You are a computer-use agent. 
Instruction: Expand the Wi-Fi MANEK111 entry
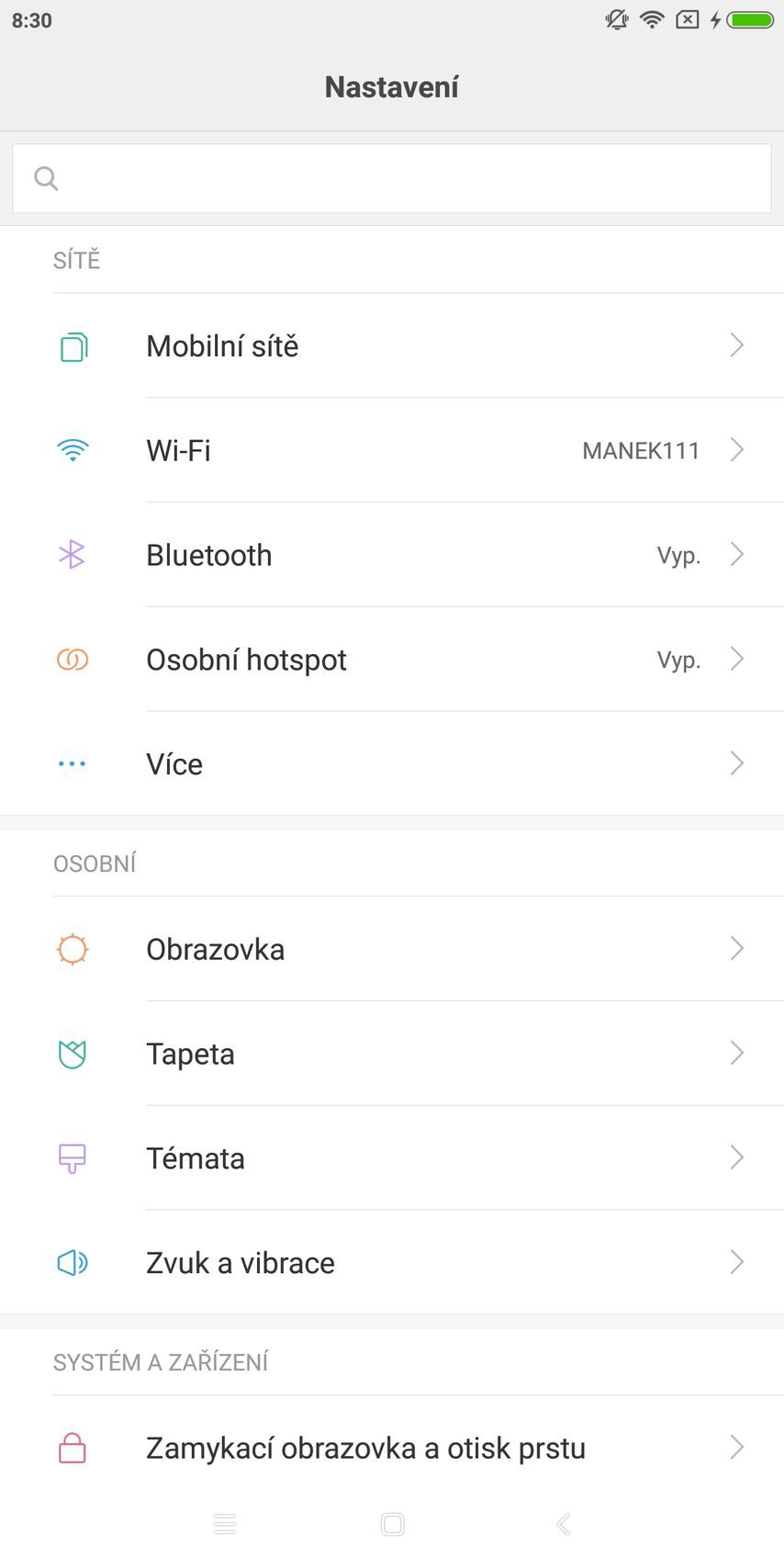pos(736,449)
